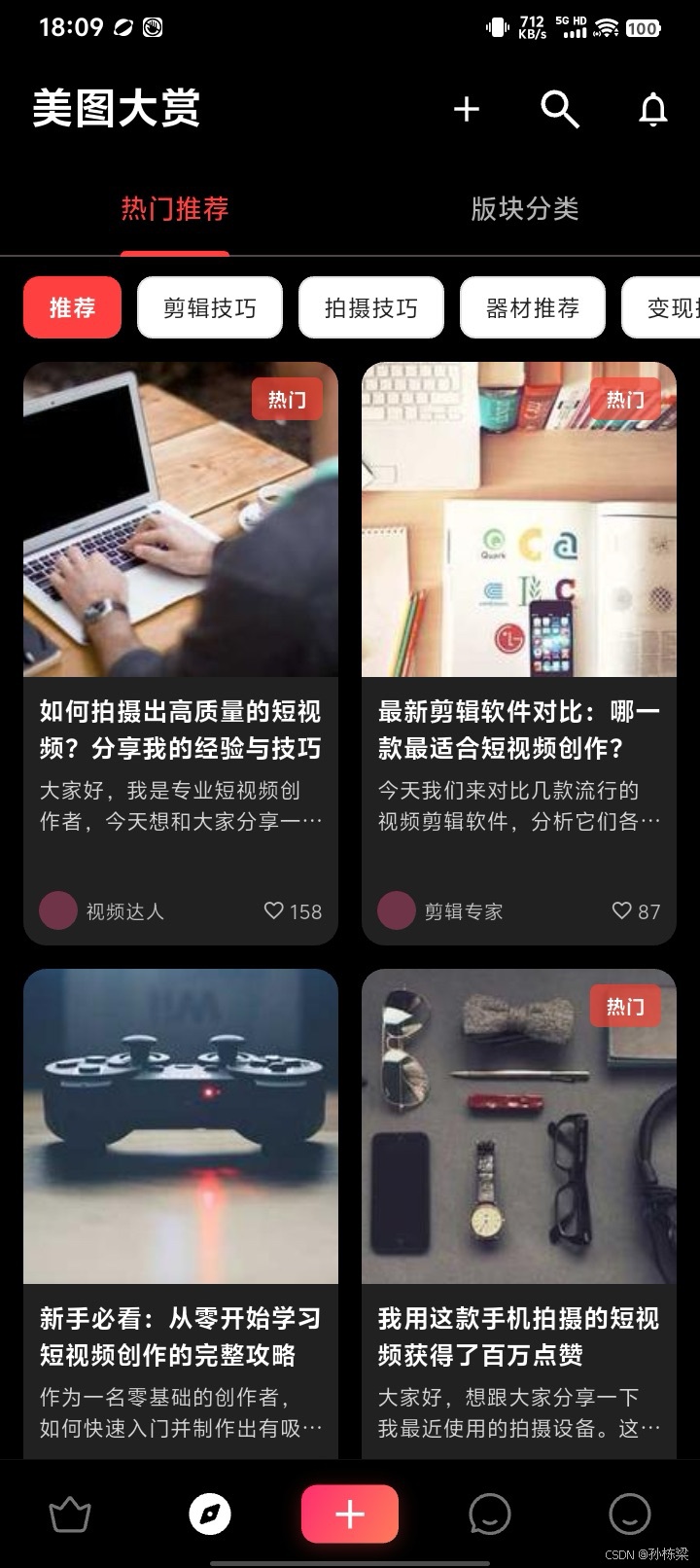700x1568 pixels.
Task: Open the notifications bell
Action: click(x=653, y=109)
